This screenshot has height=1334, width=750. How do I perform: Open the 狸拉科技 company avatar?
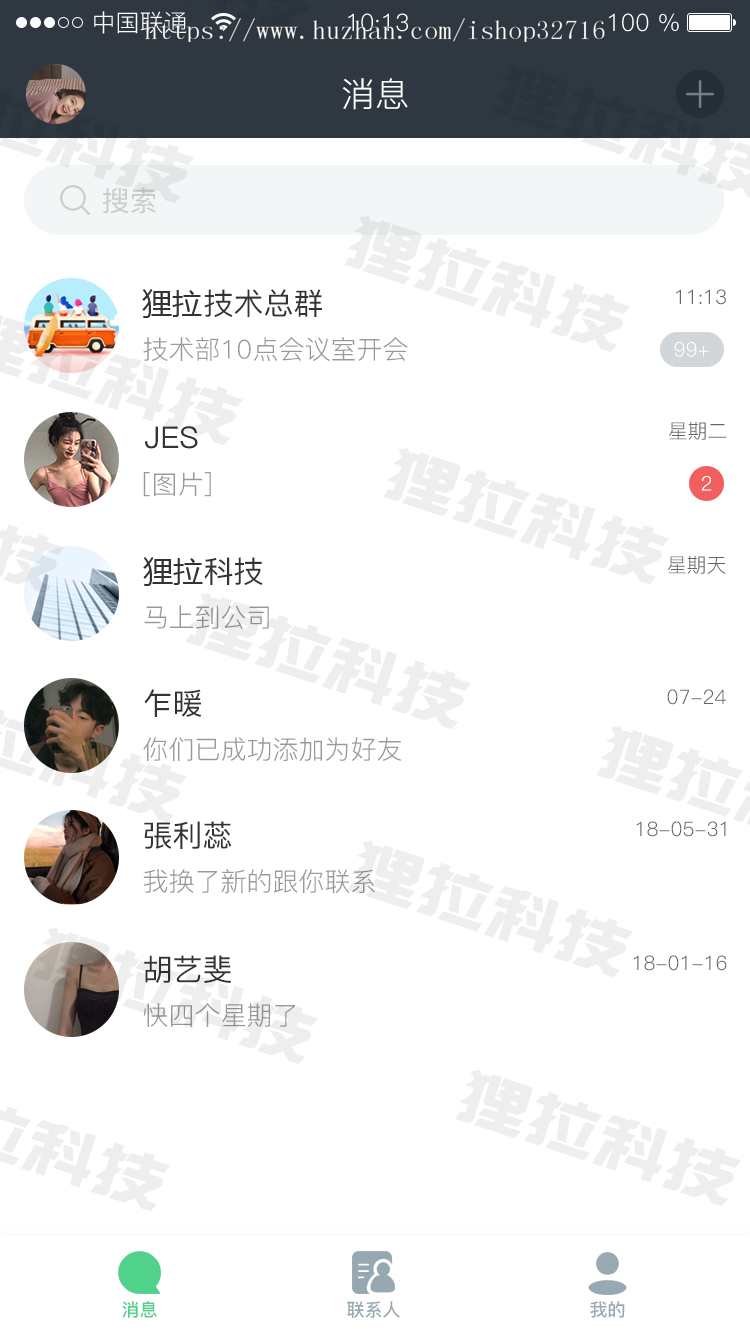pos(71,592)
